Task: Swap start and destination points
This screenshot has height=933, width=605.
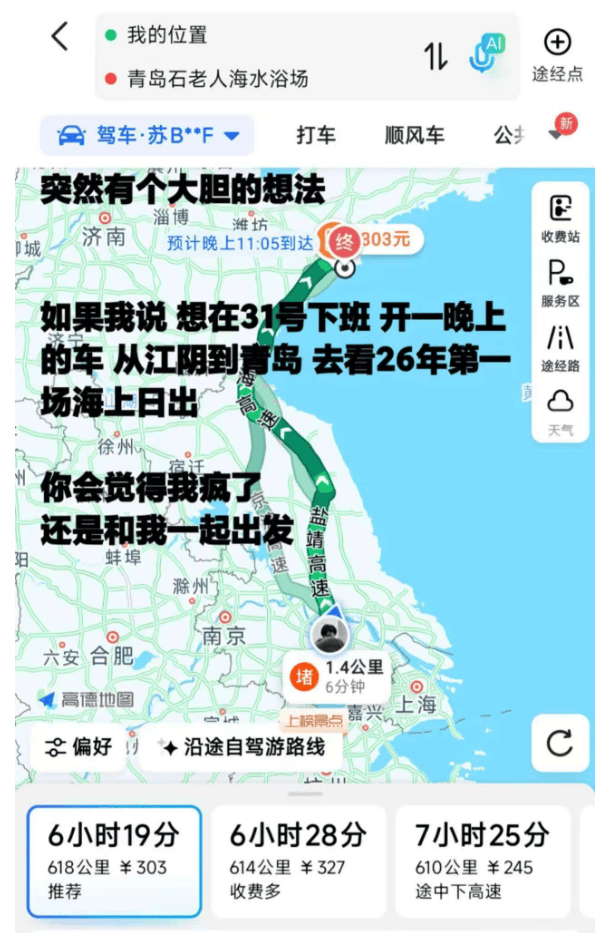Action: tap(436, 56)
